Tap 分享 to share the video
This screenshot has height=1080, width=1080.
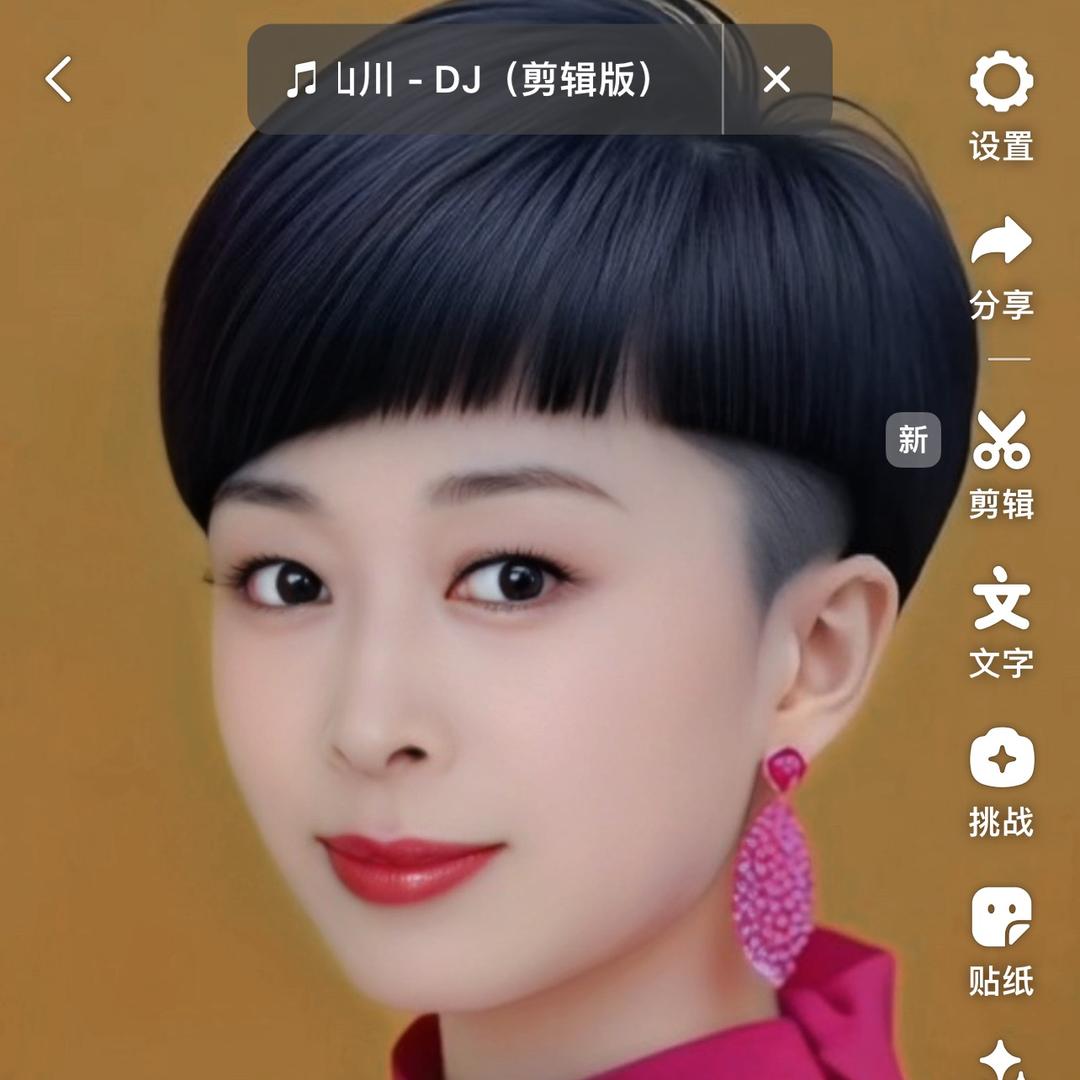(x=1001, y=265)
